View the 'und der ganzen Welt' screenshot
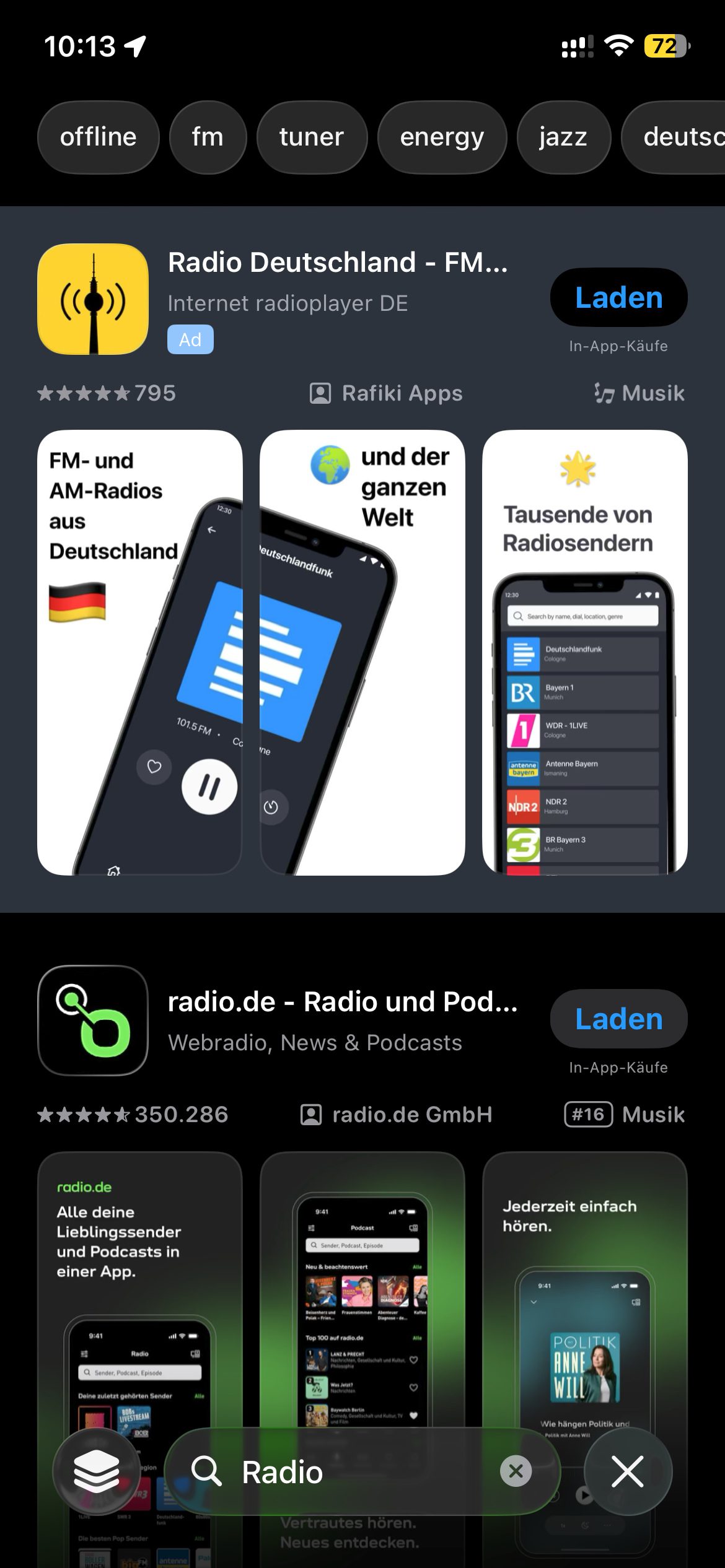 tap(362, 652)
